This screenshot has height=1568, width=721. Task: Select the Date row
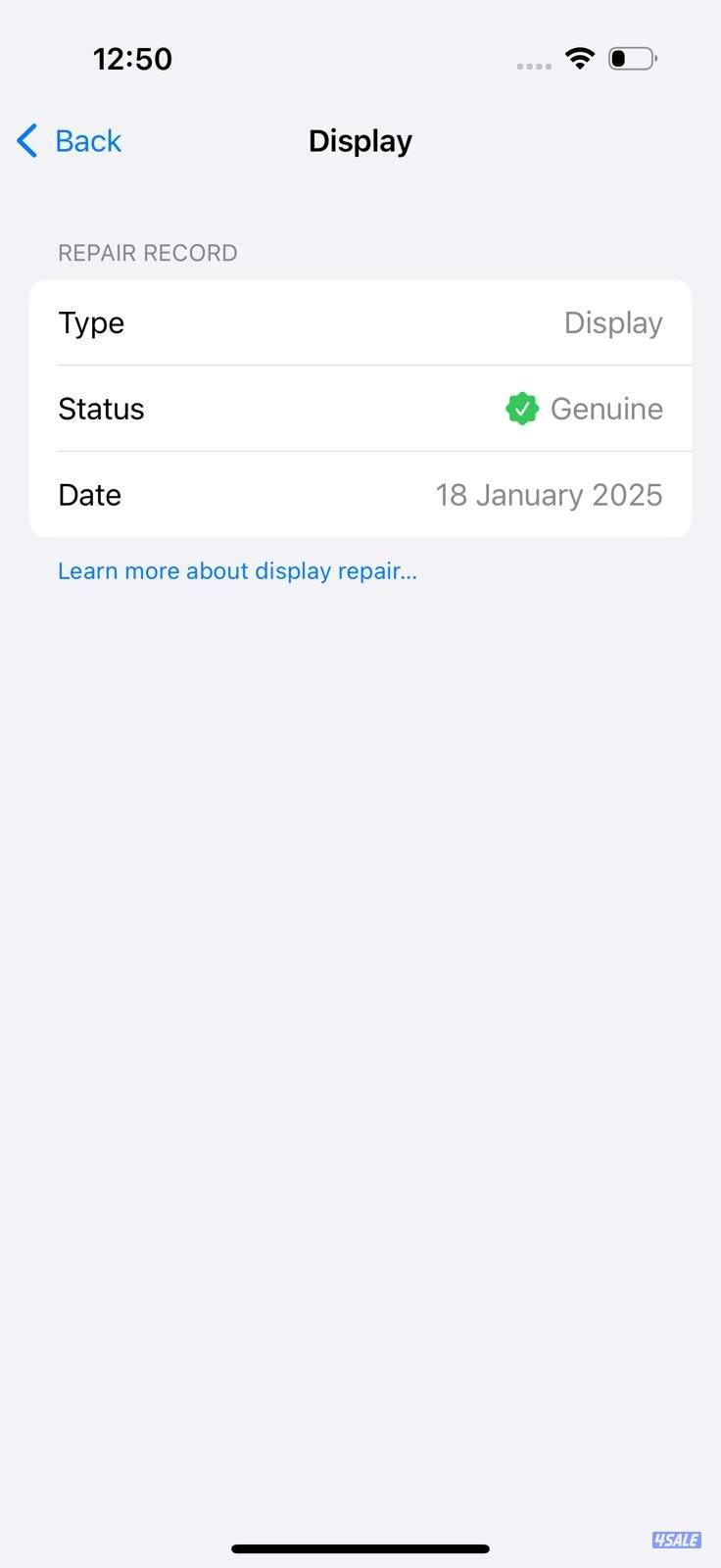click(x=360, y=495)
